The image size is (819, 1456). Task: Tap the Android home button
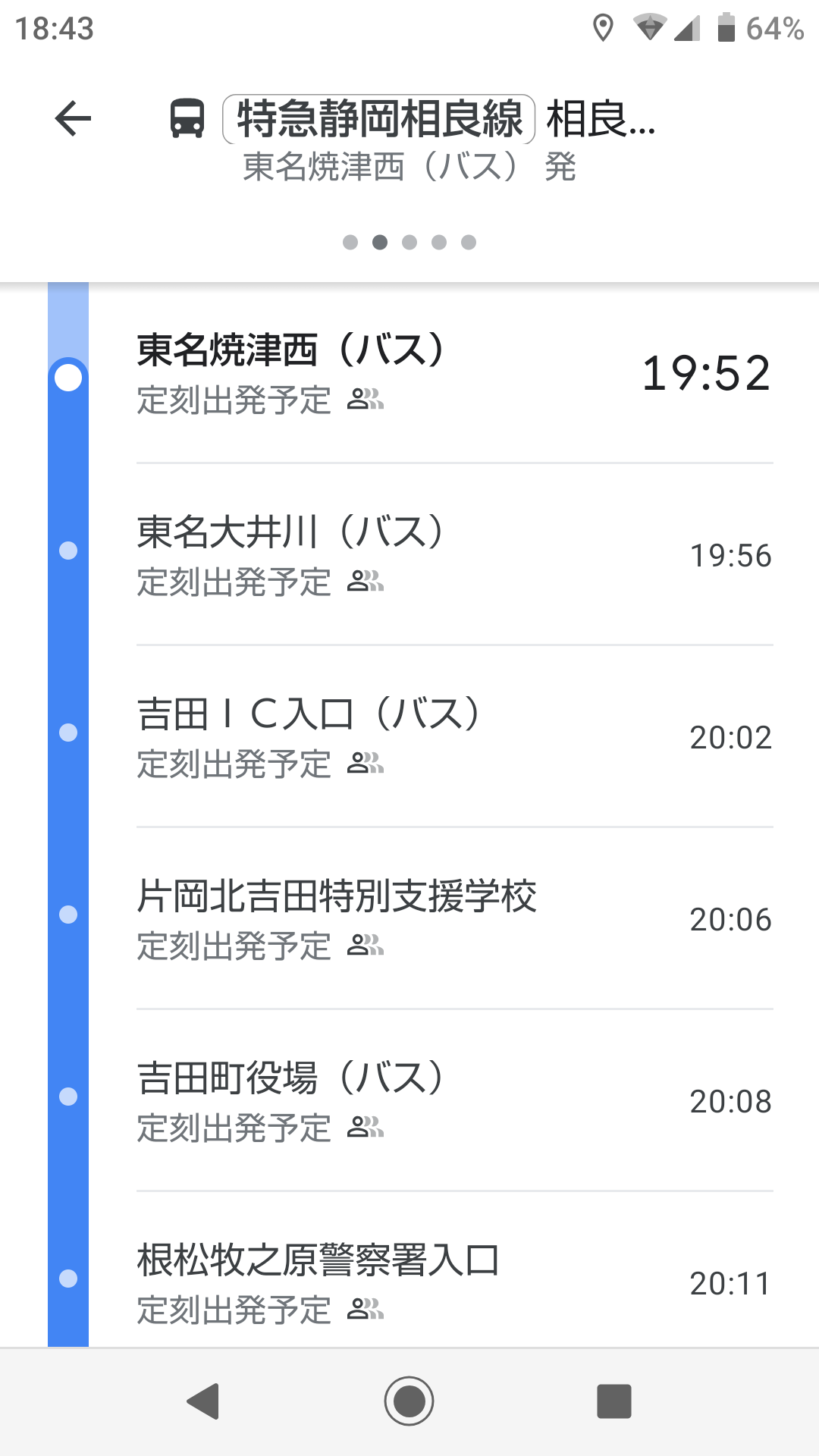point(409,1401)
